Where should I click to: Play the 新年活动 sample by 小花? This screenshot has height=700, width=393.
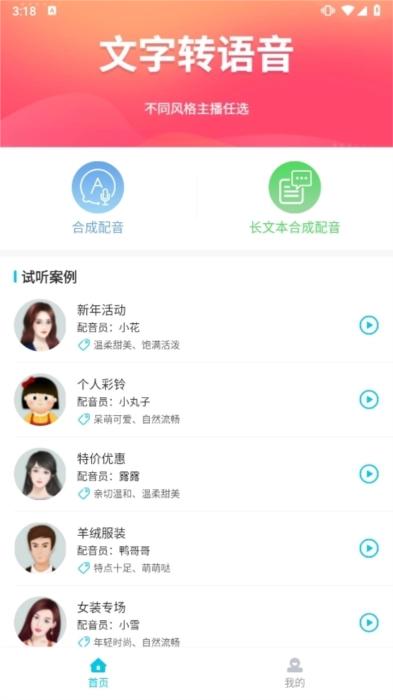click(369, 325)
